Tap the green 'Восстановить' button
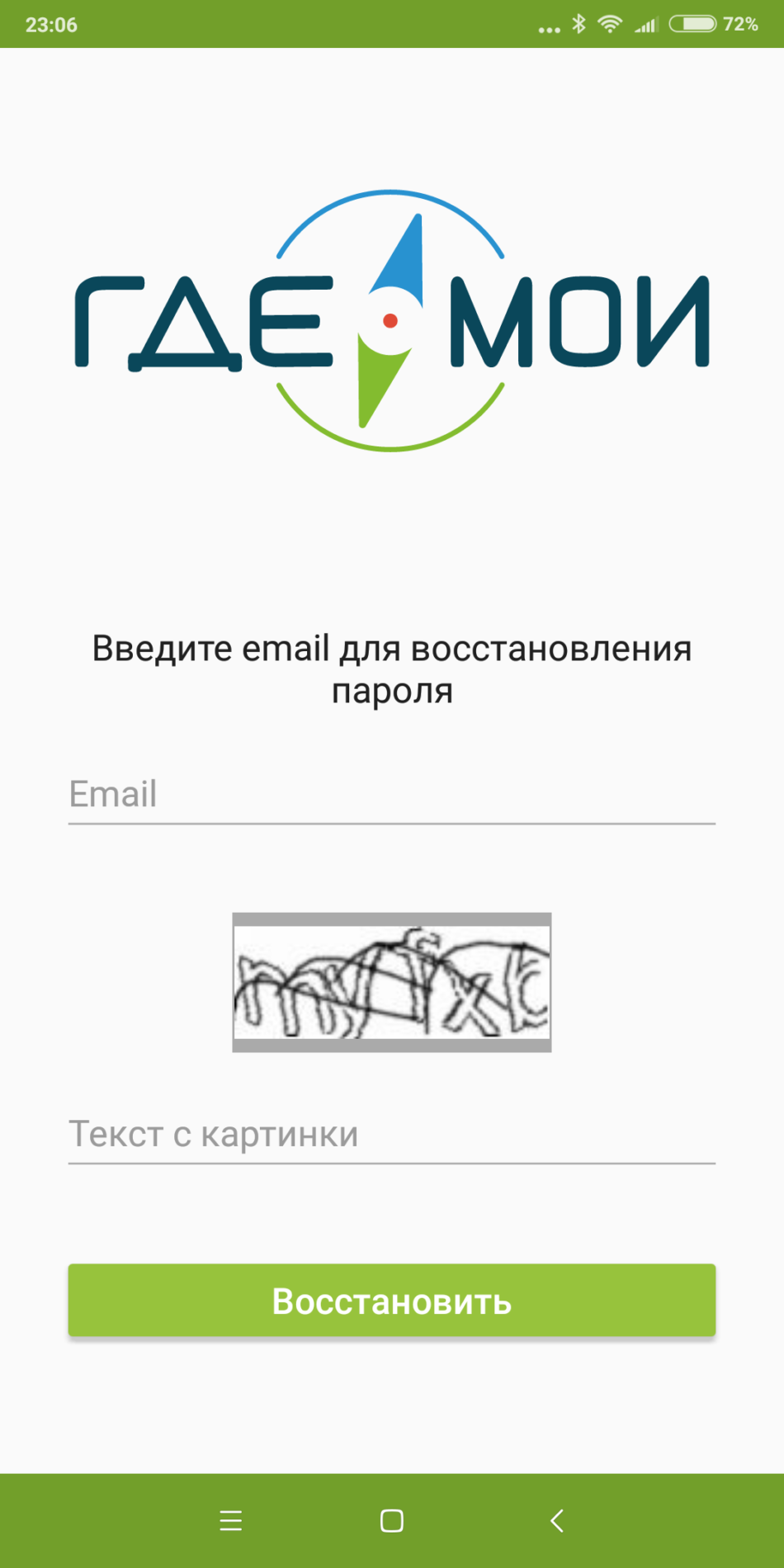784x1568 pixels. pyautogui.click(x=391, y=1300)
